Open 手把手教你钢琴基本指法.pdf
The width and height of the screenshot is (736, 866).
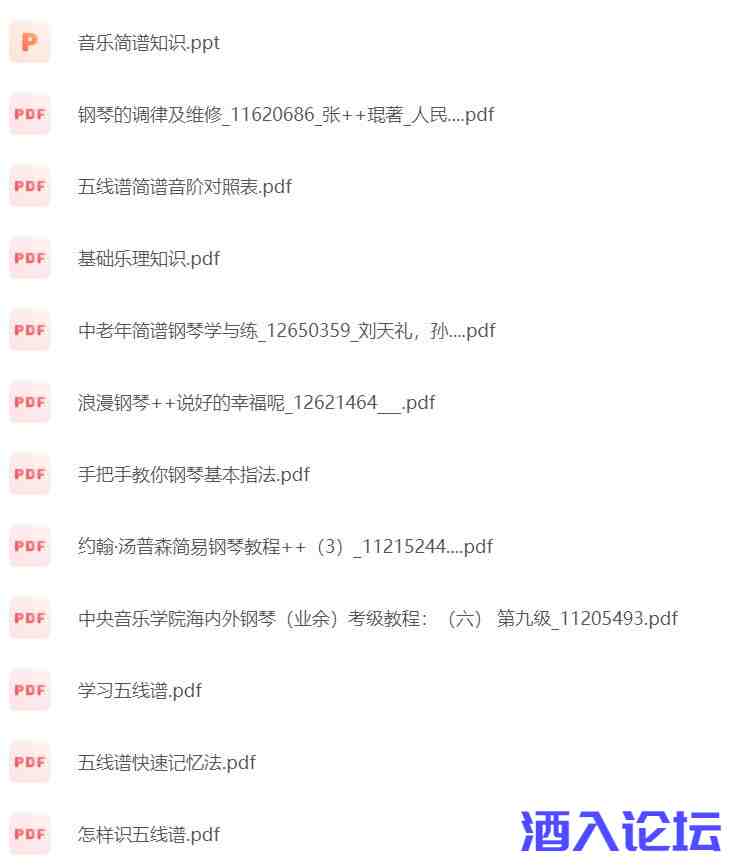click(x=194, y=475)
